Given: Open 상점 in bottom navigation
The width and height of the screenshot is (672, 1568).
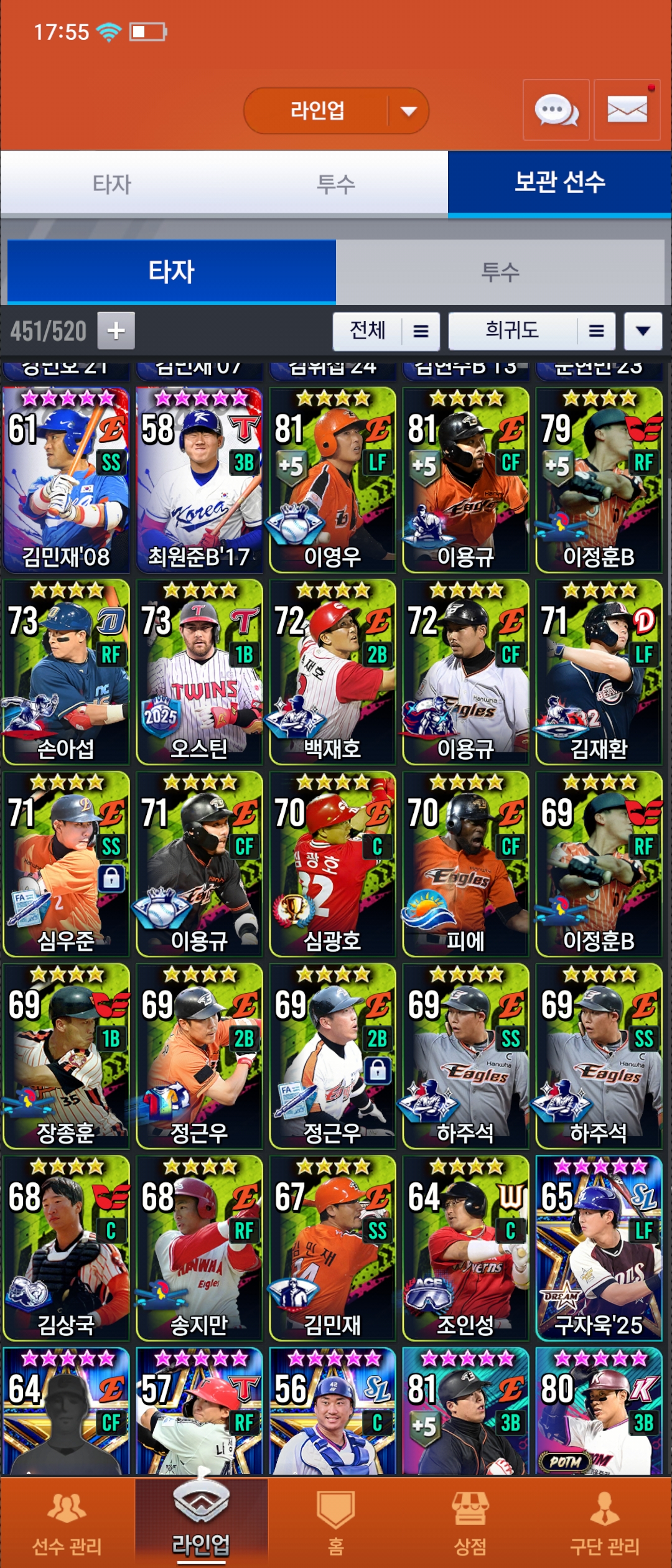Looking at the screenshot, I should coord(470,1524).
